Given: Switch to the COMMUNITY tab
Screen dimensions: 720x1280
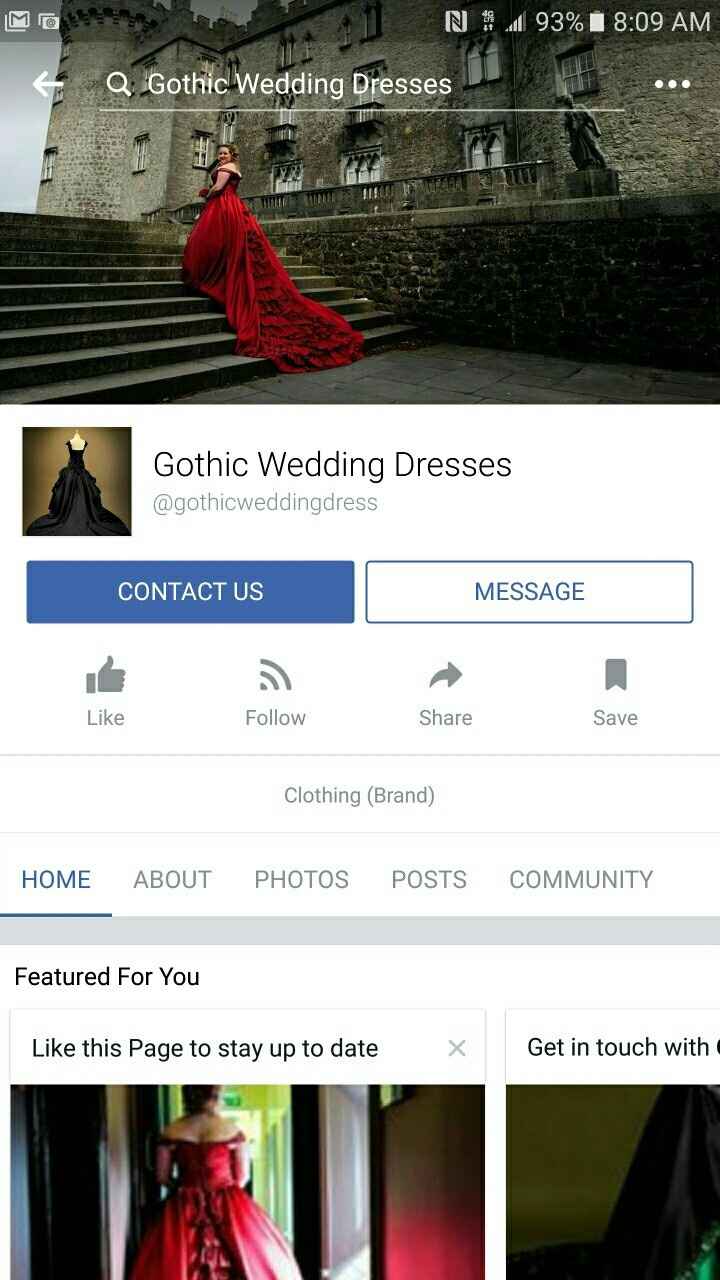Looking at the screenshot, I should tap(580, 879).
